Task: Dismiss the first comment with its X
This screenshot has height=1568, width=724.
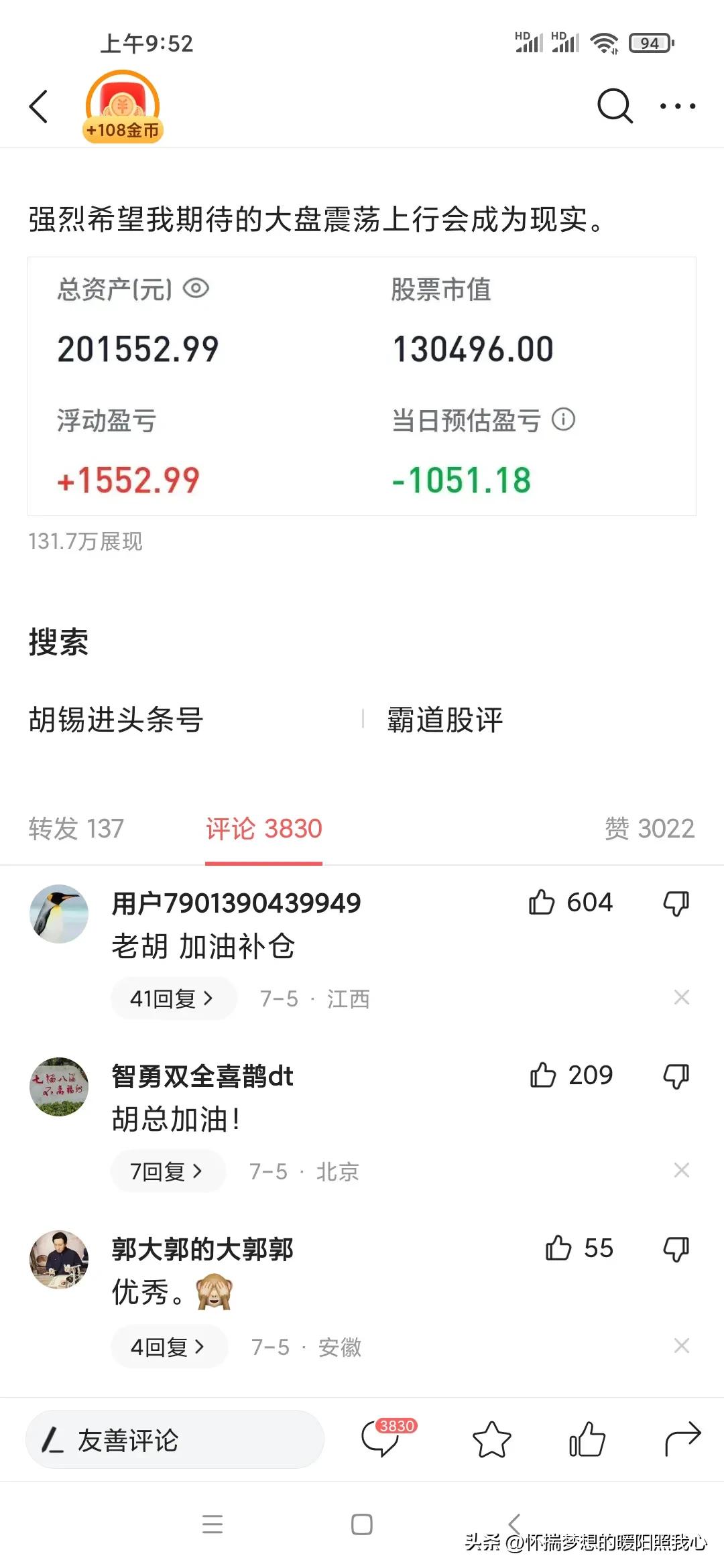Action: point(681,998)
